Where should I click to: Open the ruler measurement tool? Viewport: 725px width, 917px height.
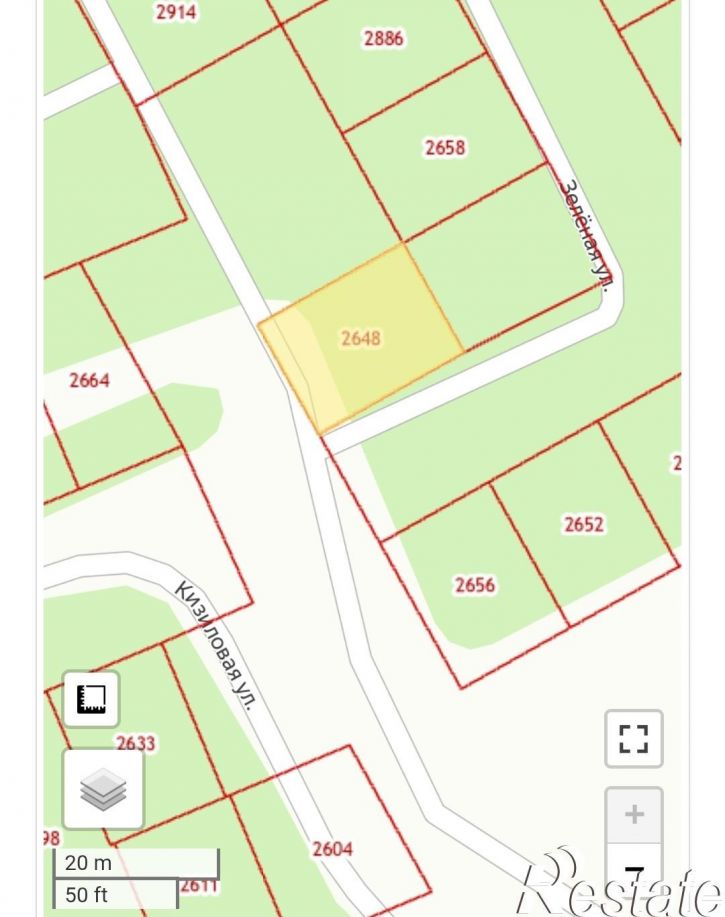91,699
